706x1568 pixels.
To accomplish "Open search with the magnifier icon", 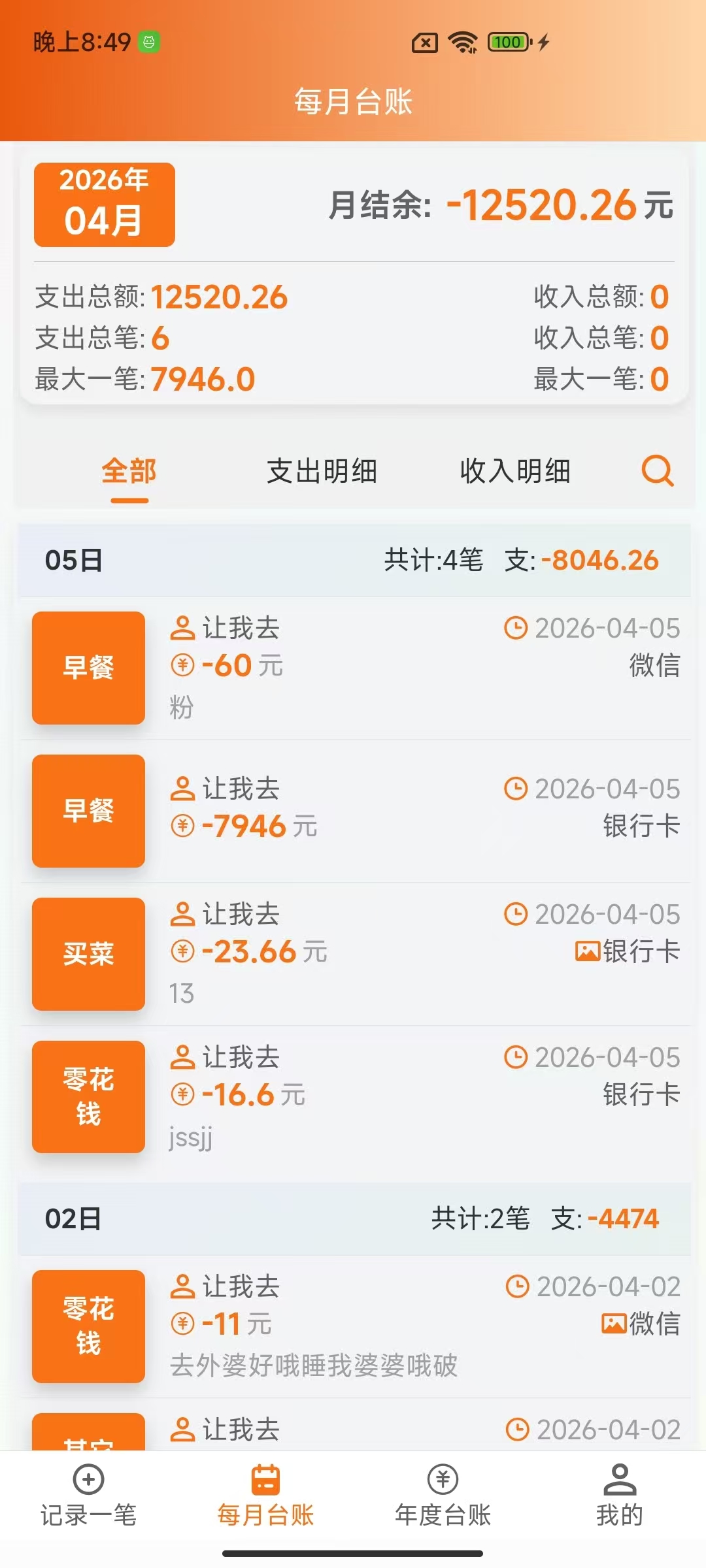I will tap(658, 472).
